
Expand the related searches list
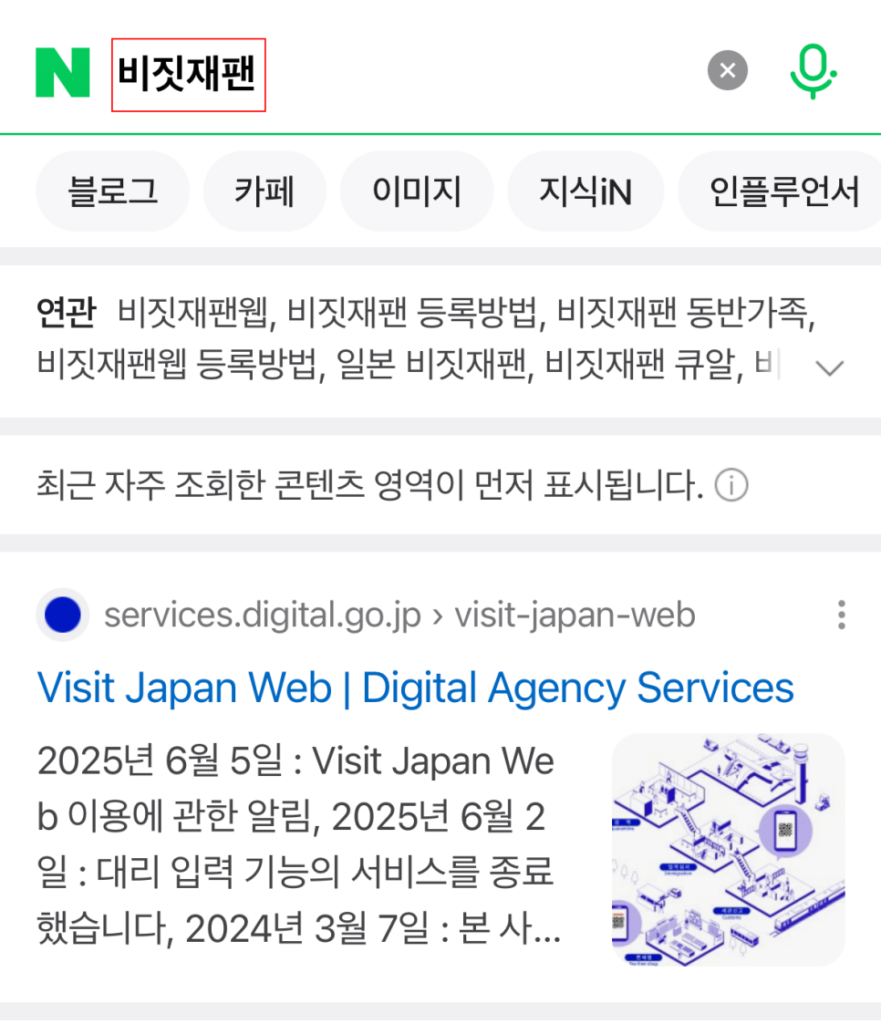[x=830, y=368]
